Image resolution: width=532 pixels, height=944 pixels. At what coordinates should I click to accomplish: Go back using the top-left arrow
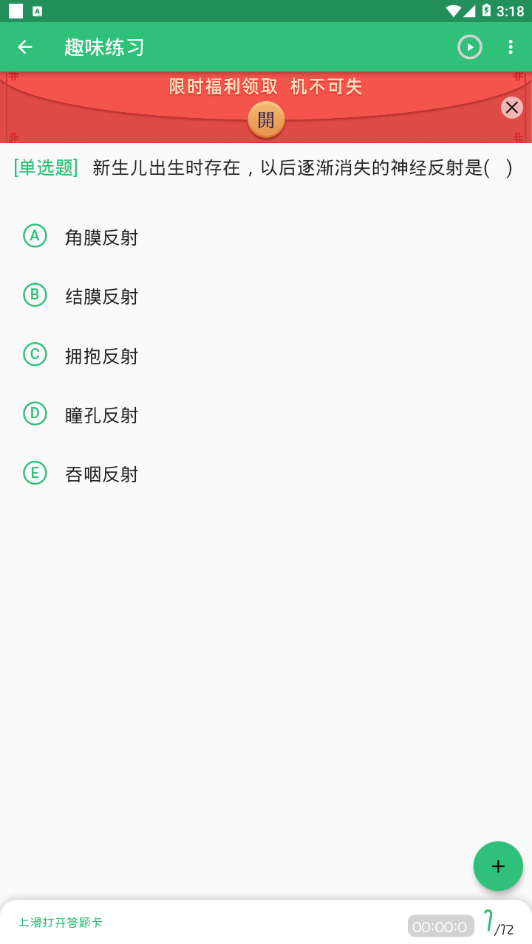[25, 47]
